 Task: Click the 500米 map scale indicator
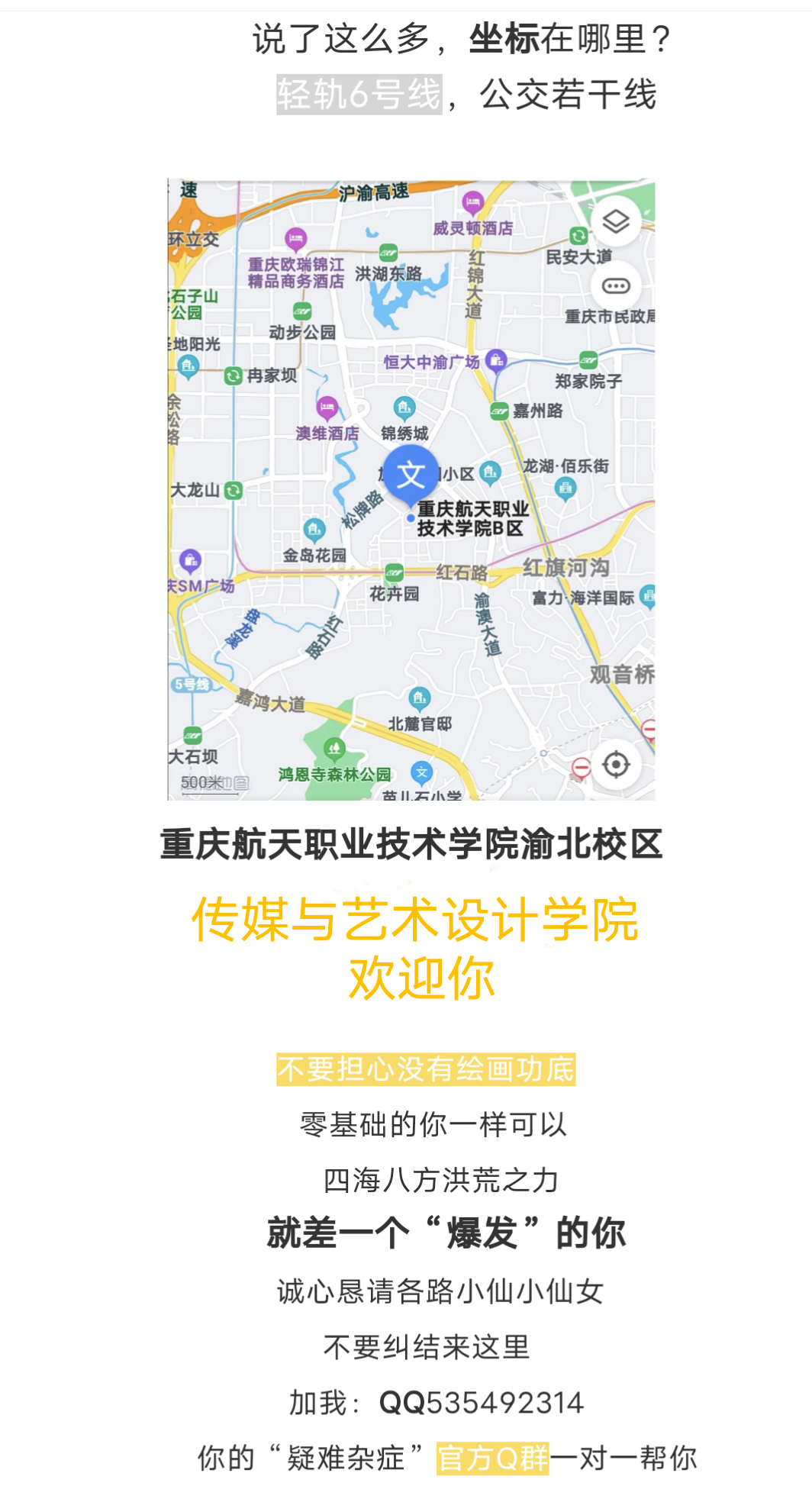pos(201,782)
